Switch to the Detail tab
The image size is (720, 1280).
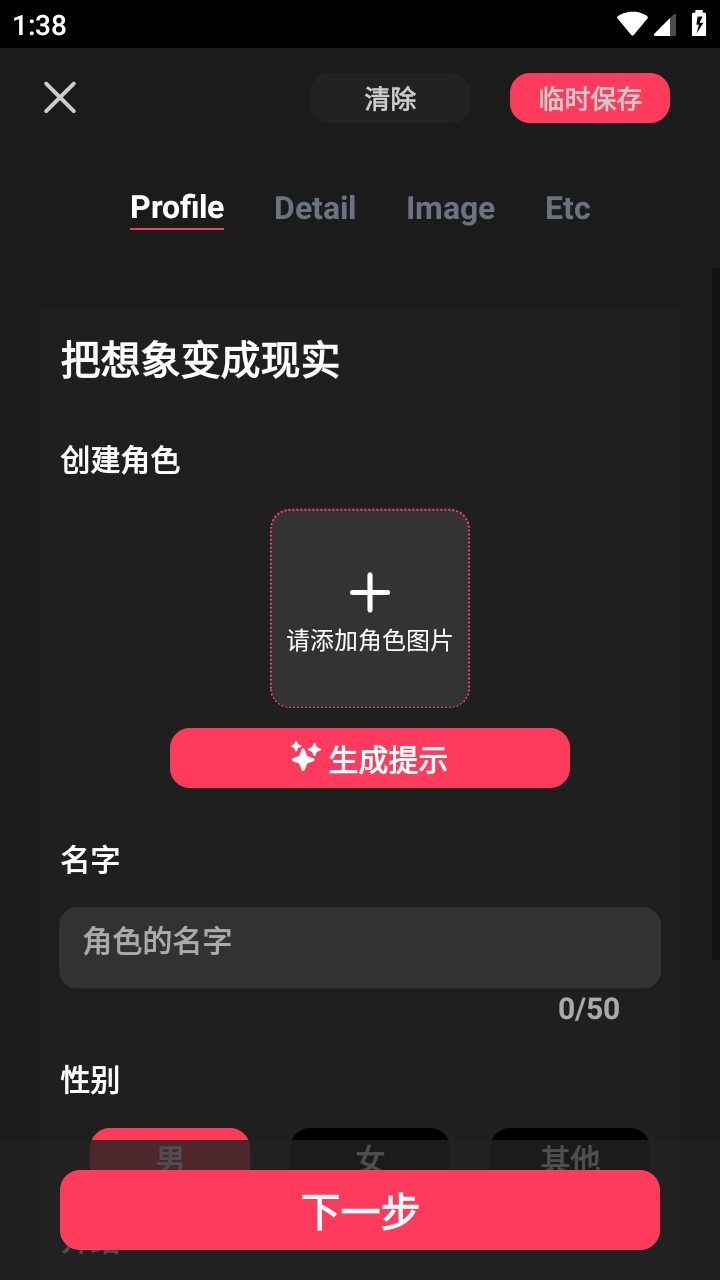315,207
